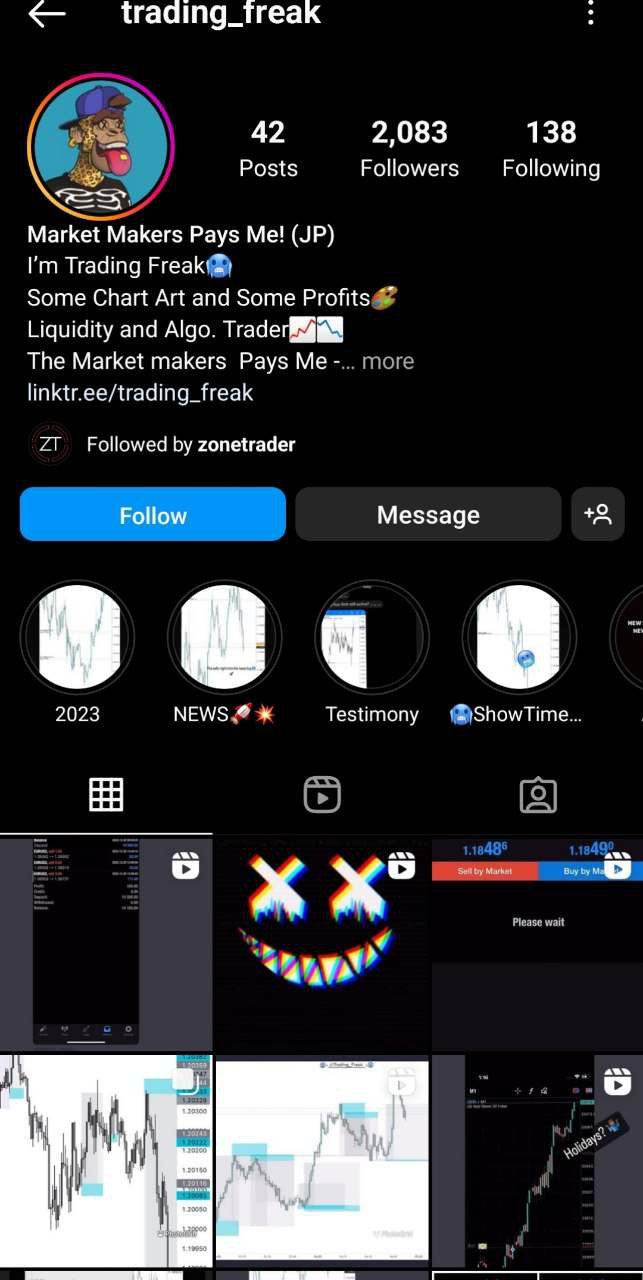Open the linktr.ee/trading_freak link
643x1280 pixels.
[x=140, y=393]
